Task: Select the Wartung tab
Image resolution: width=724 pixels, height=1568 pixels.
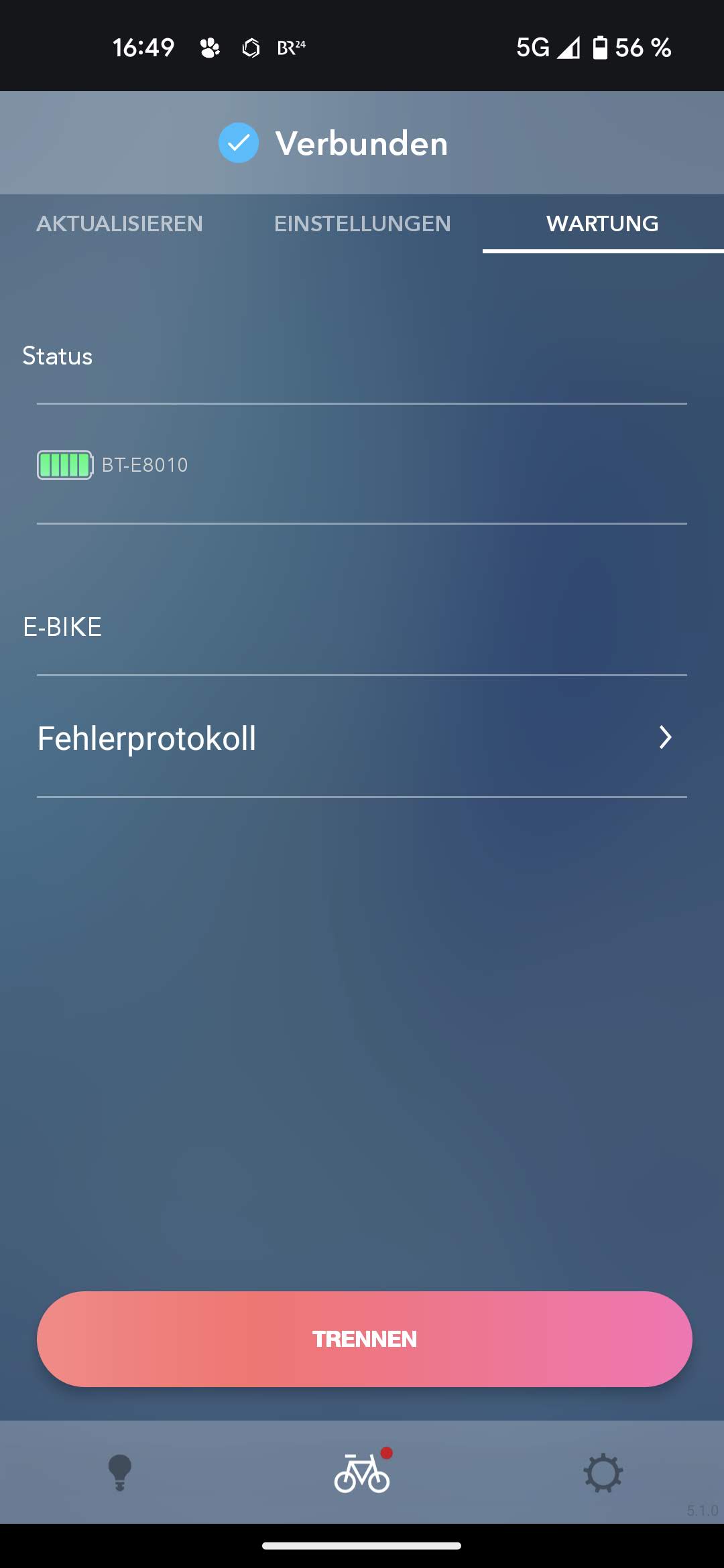Action: point(602,224)
